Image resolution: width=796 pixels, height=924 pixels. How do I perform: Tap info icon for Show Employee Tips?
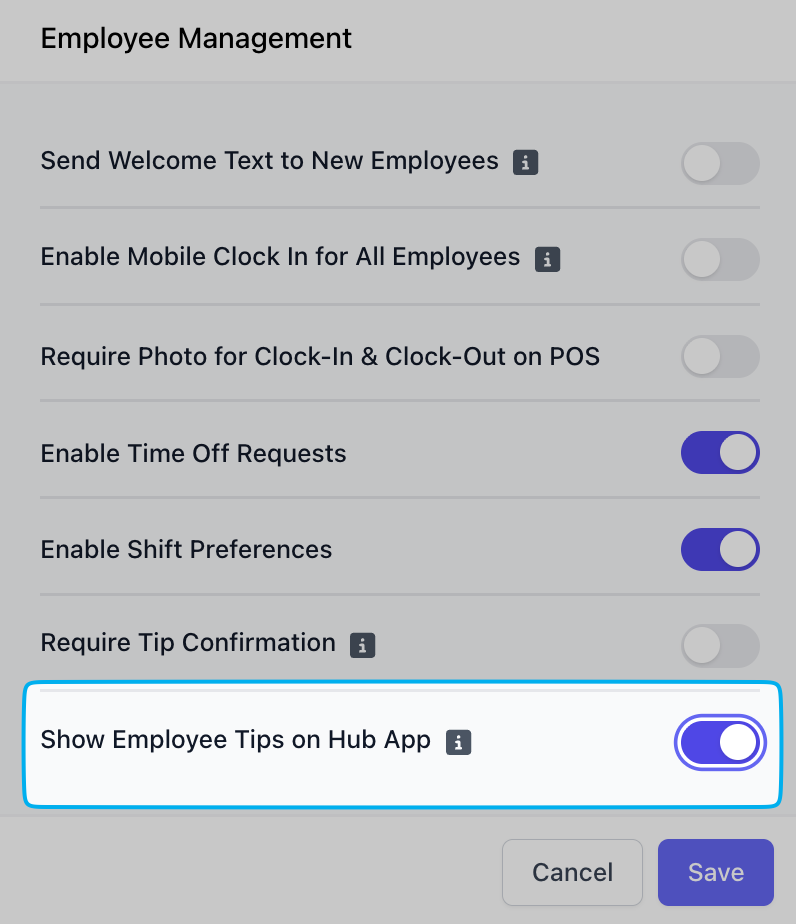[458, 743]
